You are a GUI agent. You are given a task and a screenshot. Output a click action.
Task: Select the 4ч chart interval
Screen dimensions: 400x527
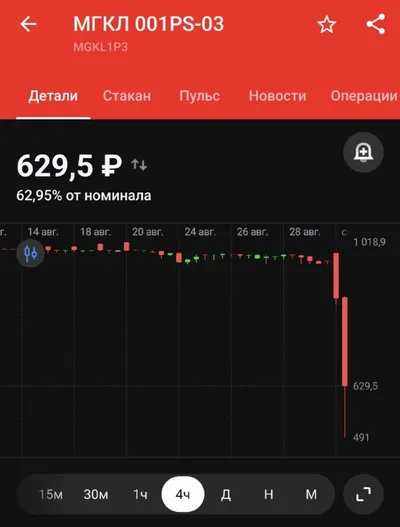[183, 494]
